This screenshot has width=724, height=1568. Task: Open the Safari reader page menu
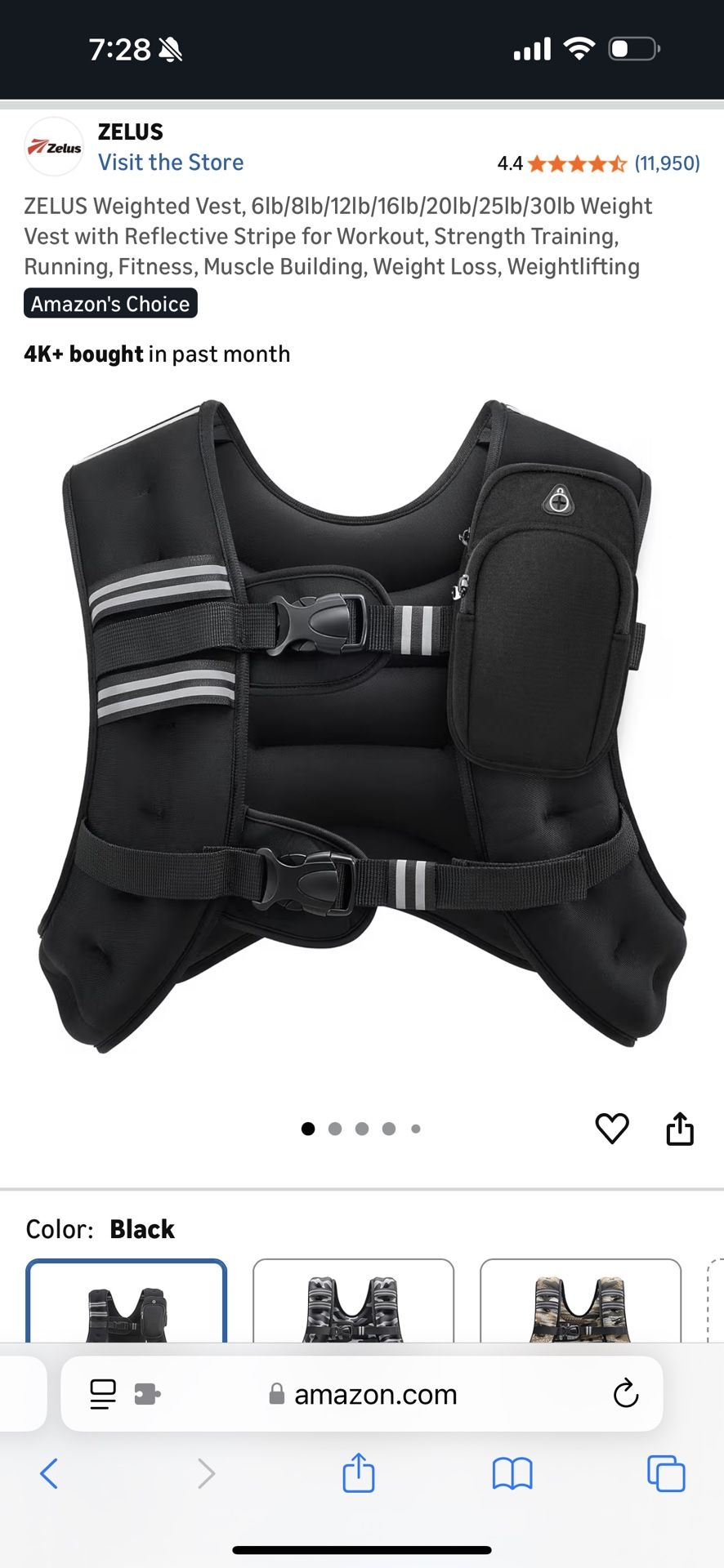(x=103, y=1394)
